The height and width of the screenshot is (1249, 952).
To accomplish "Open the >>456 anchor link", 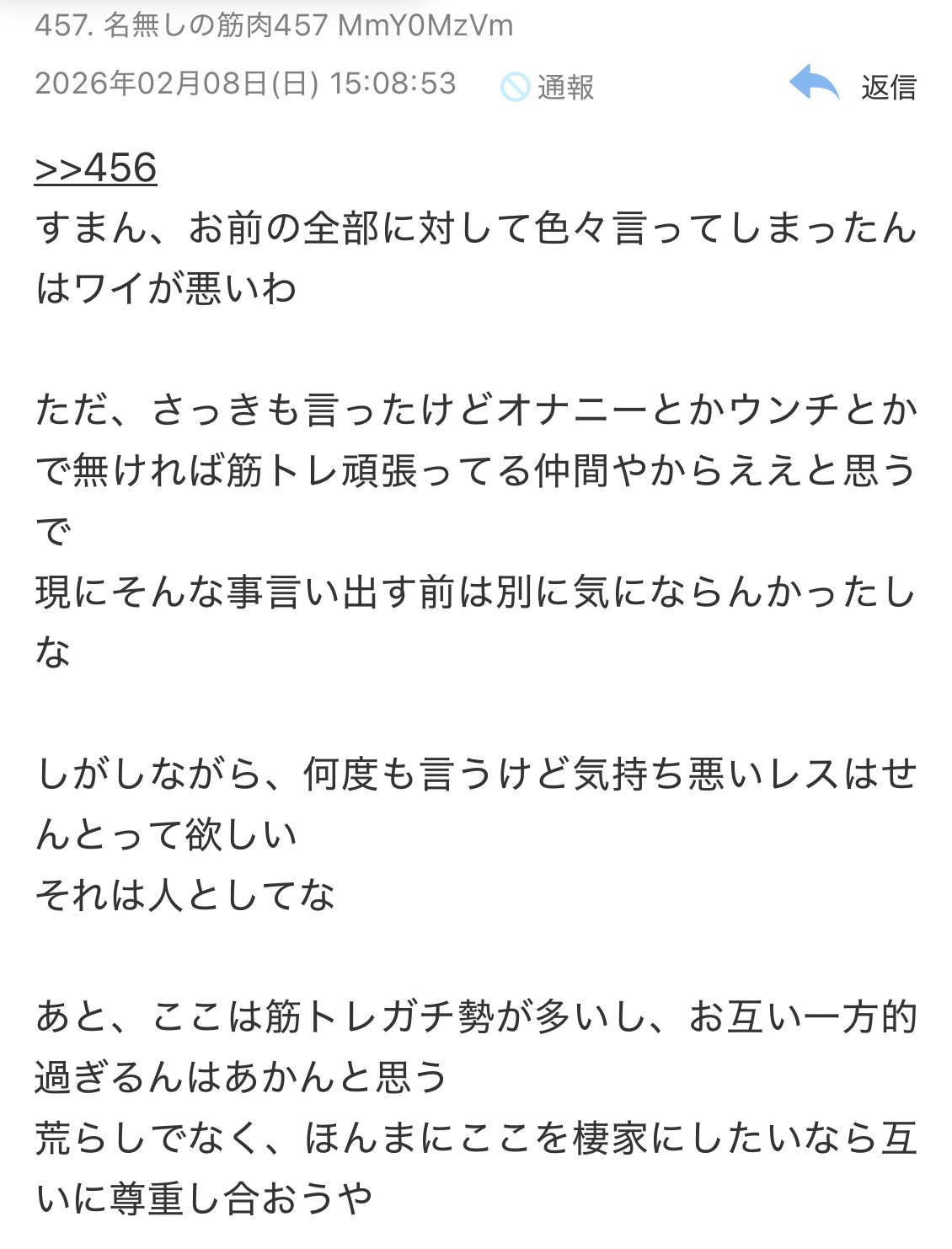I will [x=95, y=168].
